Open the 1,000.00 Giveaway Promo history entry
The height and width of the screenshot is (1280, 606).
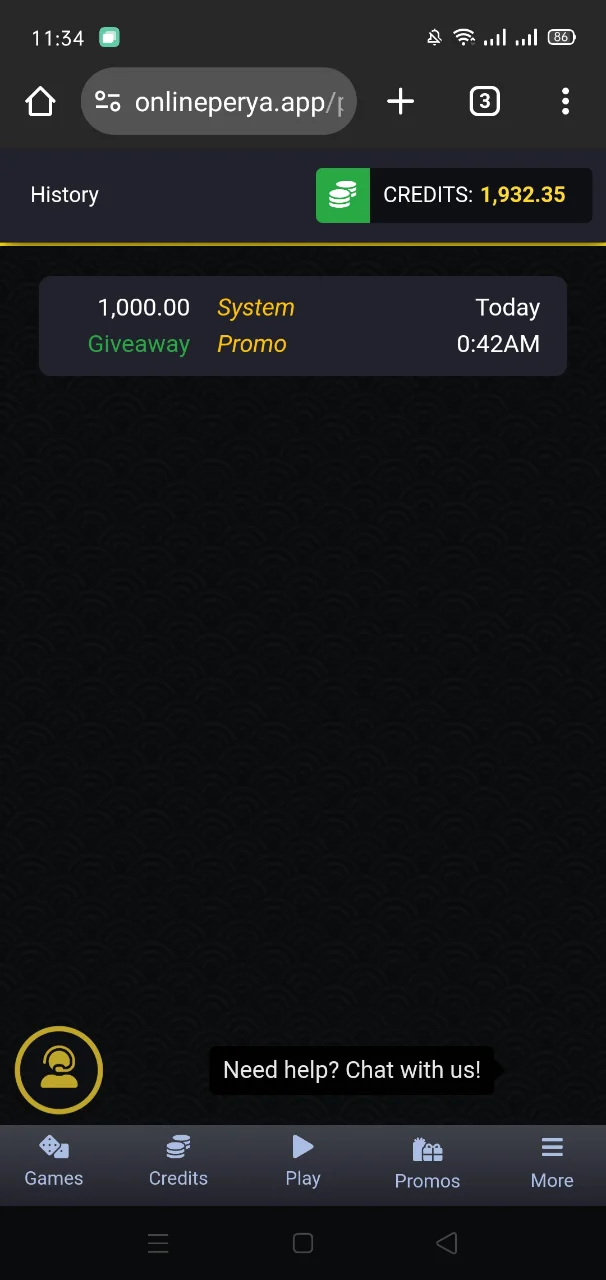tap(303, 326)
